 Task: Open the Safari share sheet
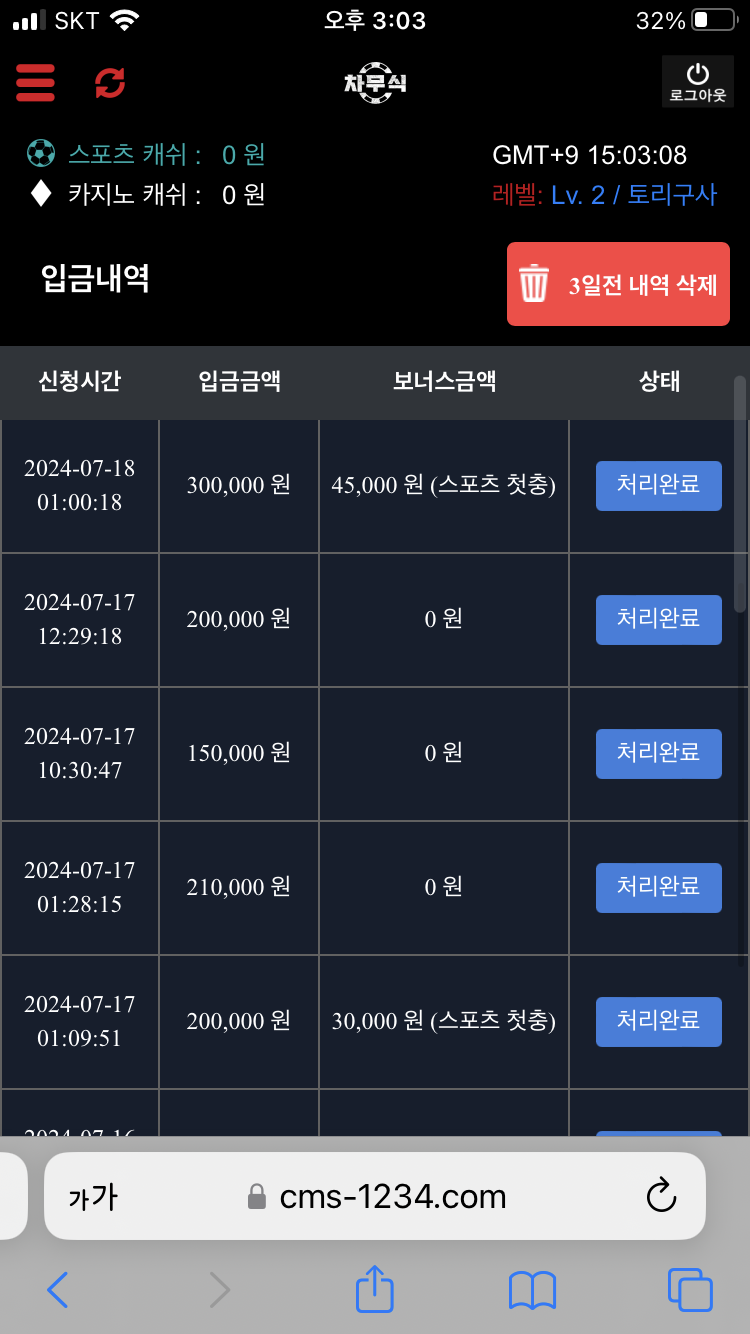click(374, 1288)
